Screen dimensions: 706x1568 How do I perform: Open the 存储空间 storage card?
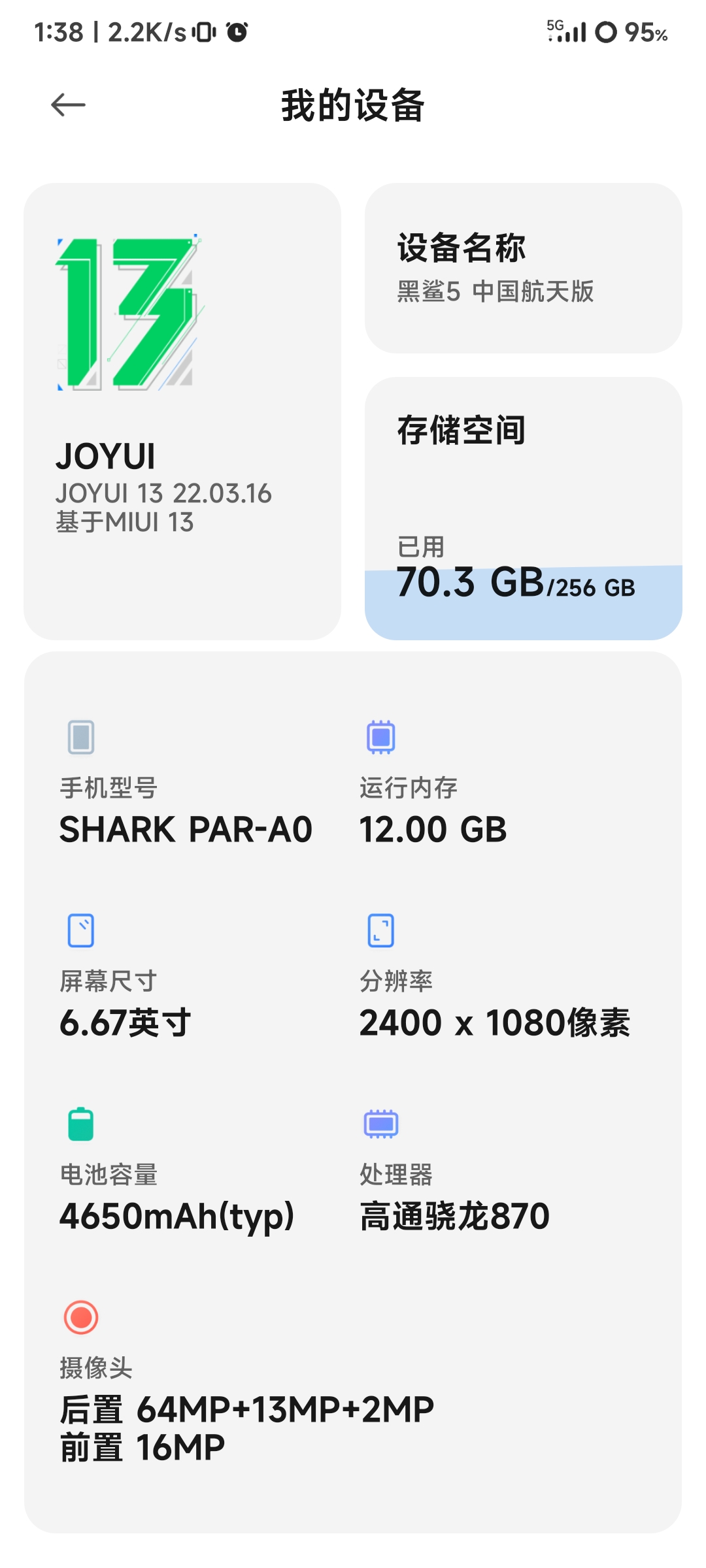[523, 508]
